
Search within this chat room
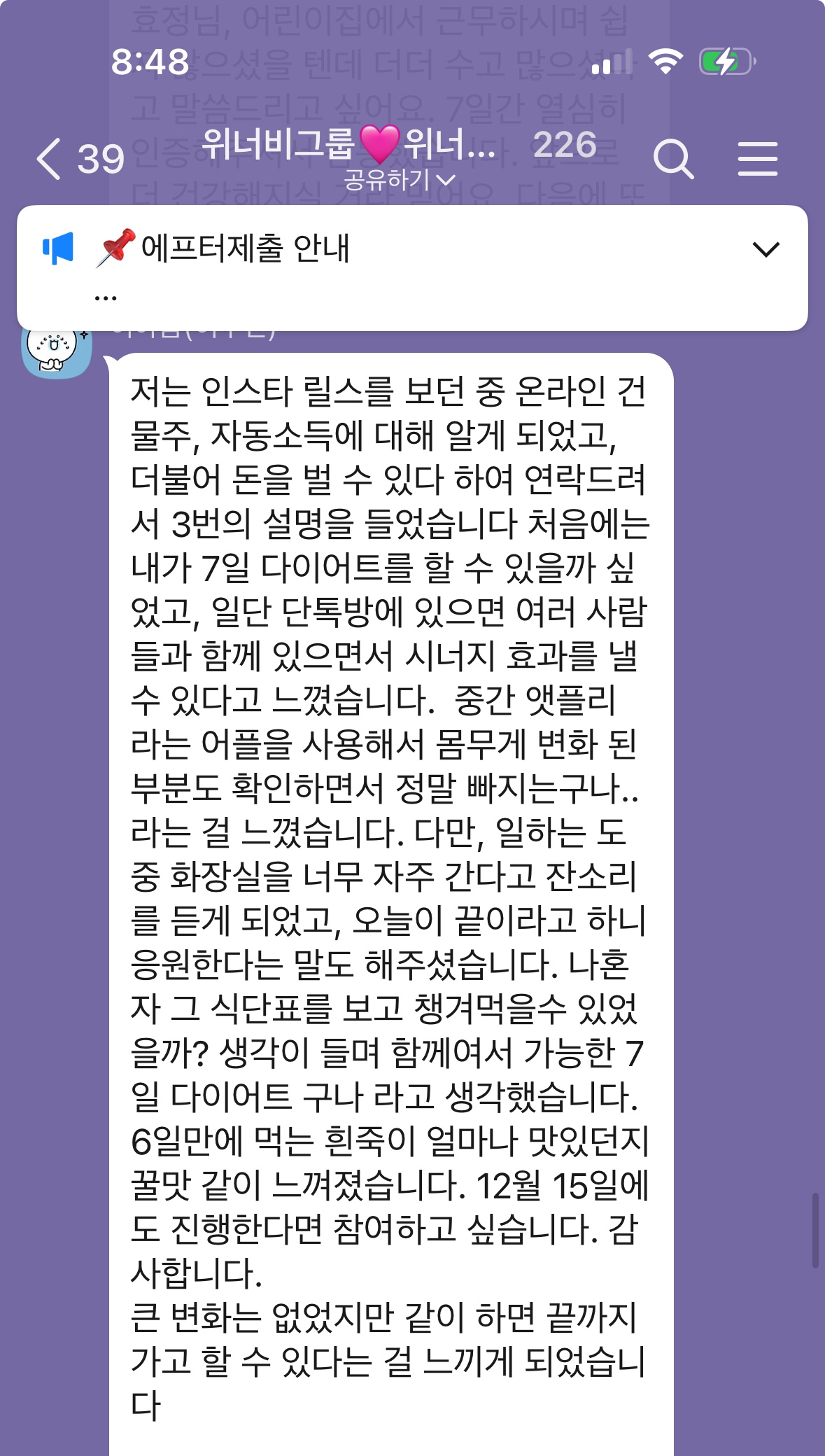(x=672, y=159)
